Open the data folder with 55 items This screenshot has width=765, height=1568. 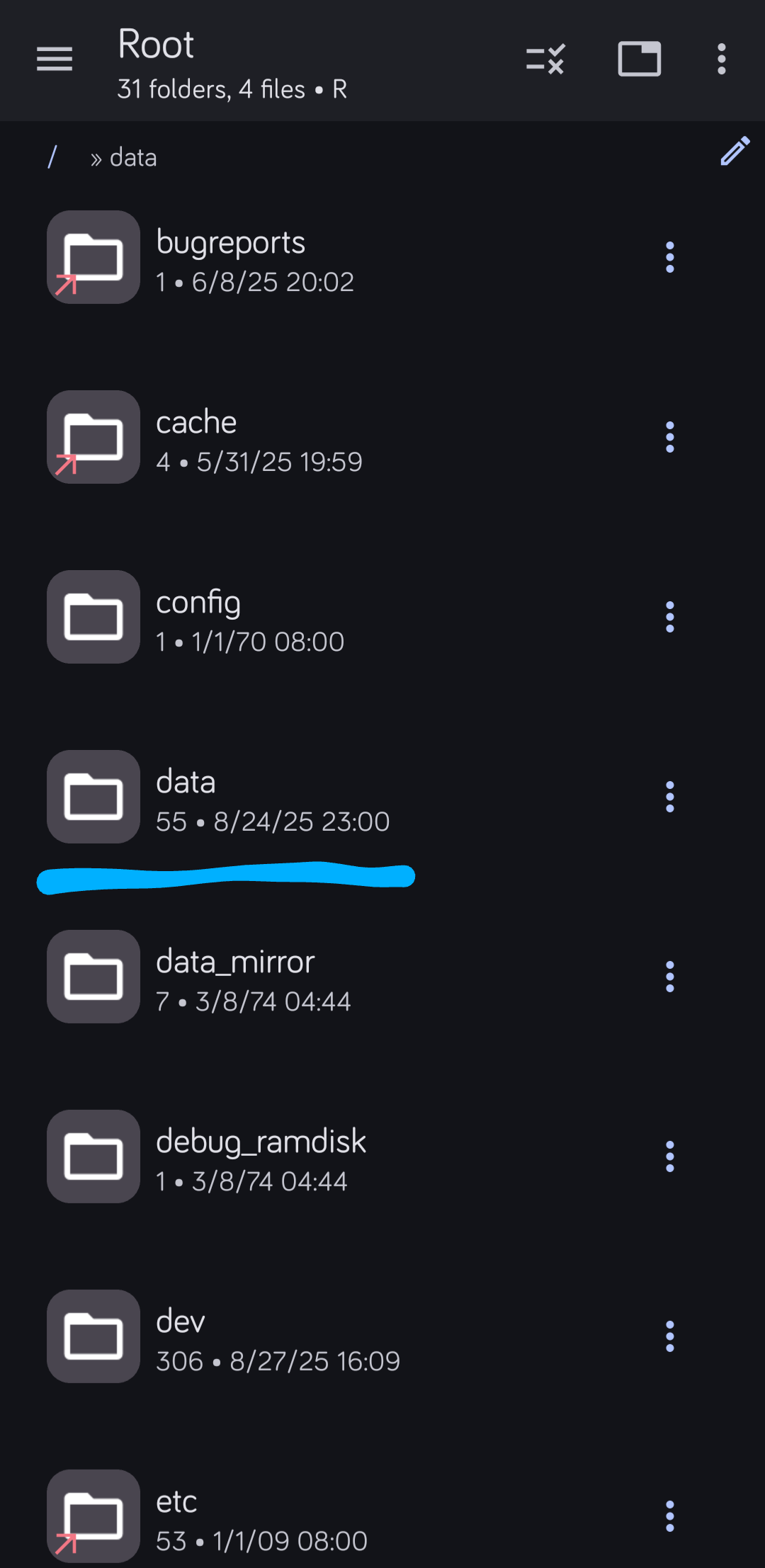186,798
